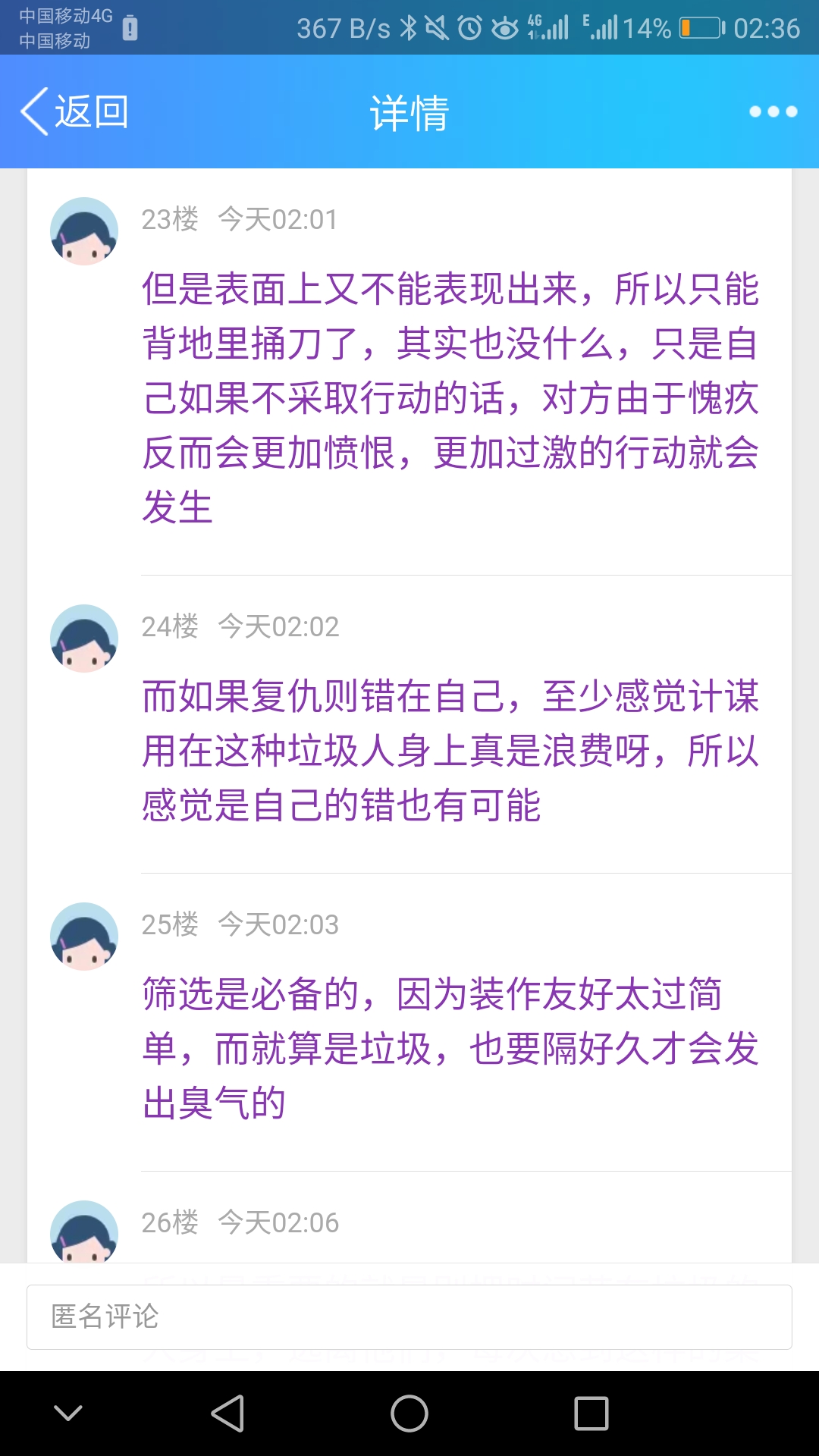Open the avatar of the 25楼 commenter
This screenshot has width=819, height=1456.
click(x=84, y=937)
